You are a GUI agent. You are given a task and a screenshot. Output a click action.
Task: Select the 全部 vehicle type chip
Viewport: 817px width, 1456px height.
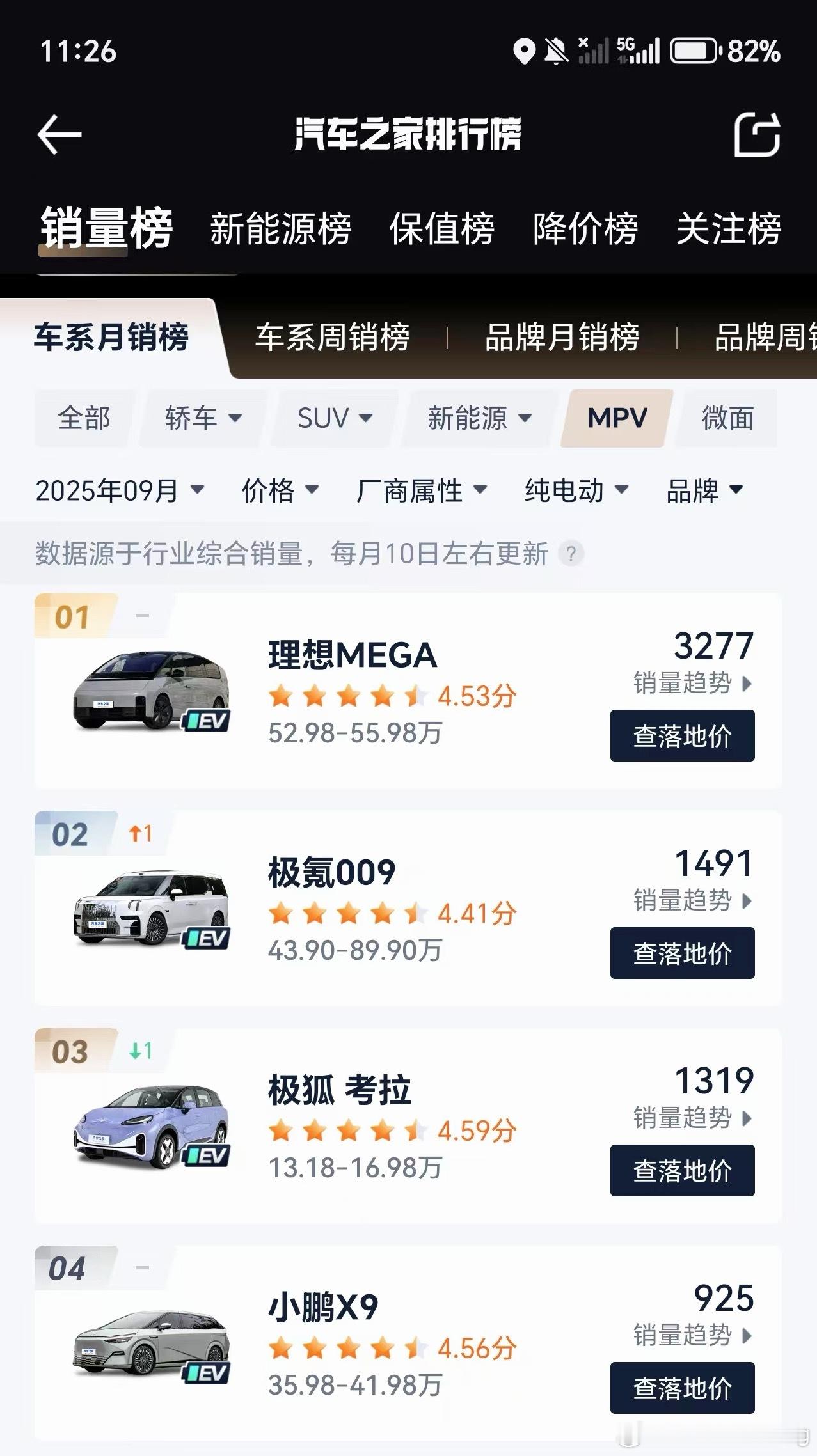coord(84,418)
